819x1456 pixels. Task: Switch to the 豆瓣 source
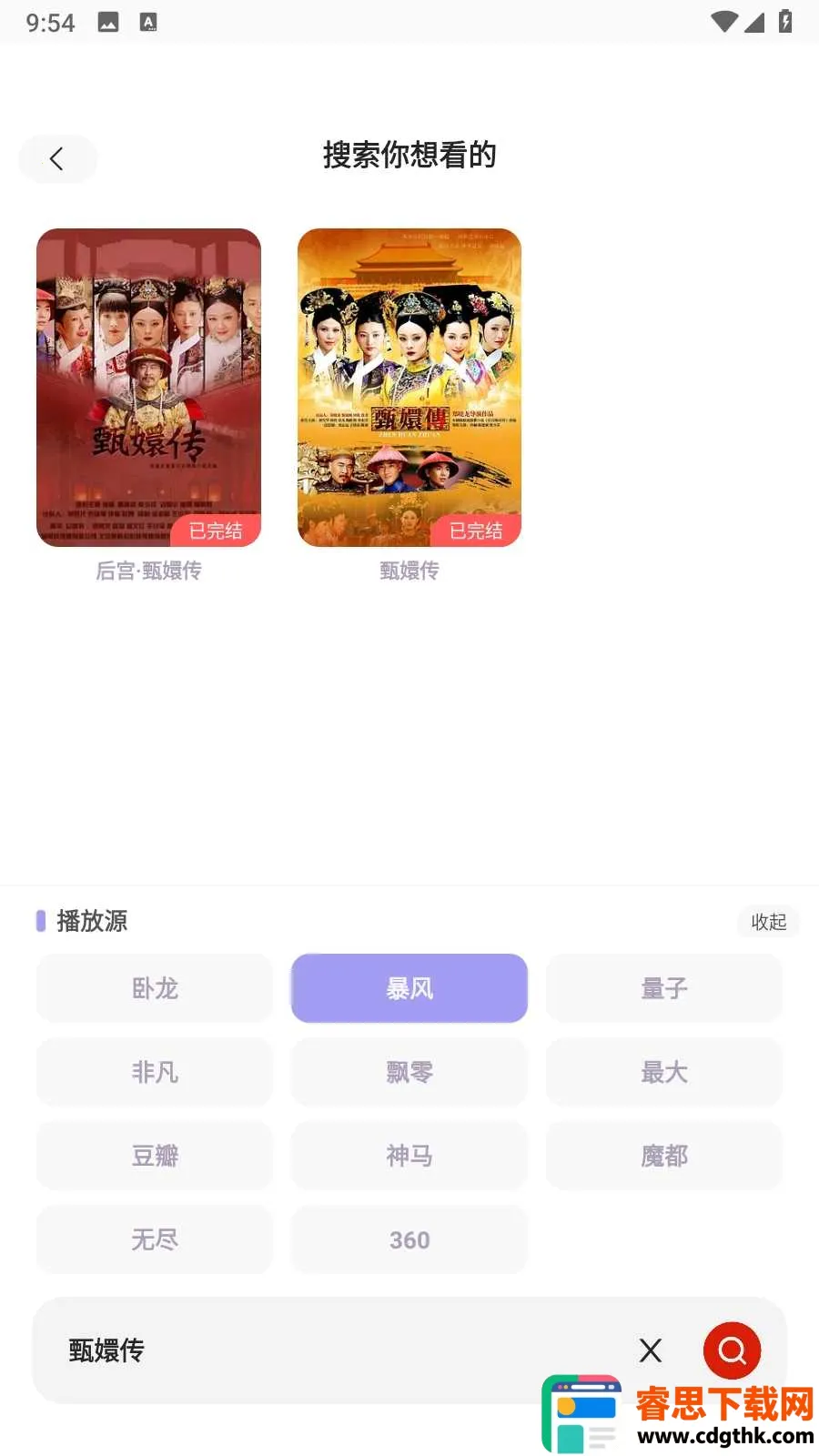click(x=155, y=1156)
